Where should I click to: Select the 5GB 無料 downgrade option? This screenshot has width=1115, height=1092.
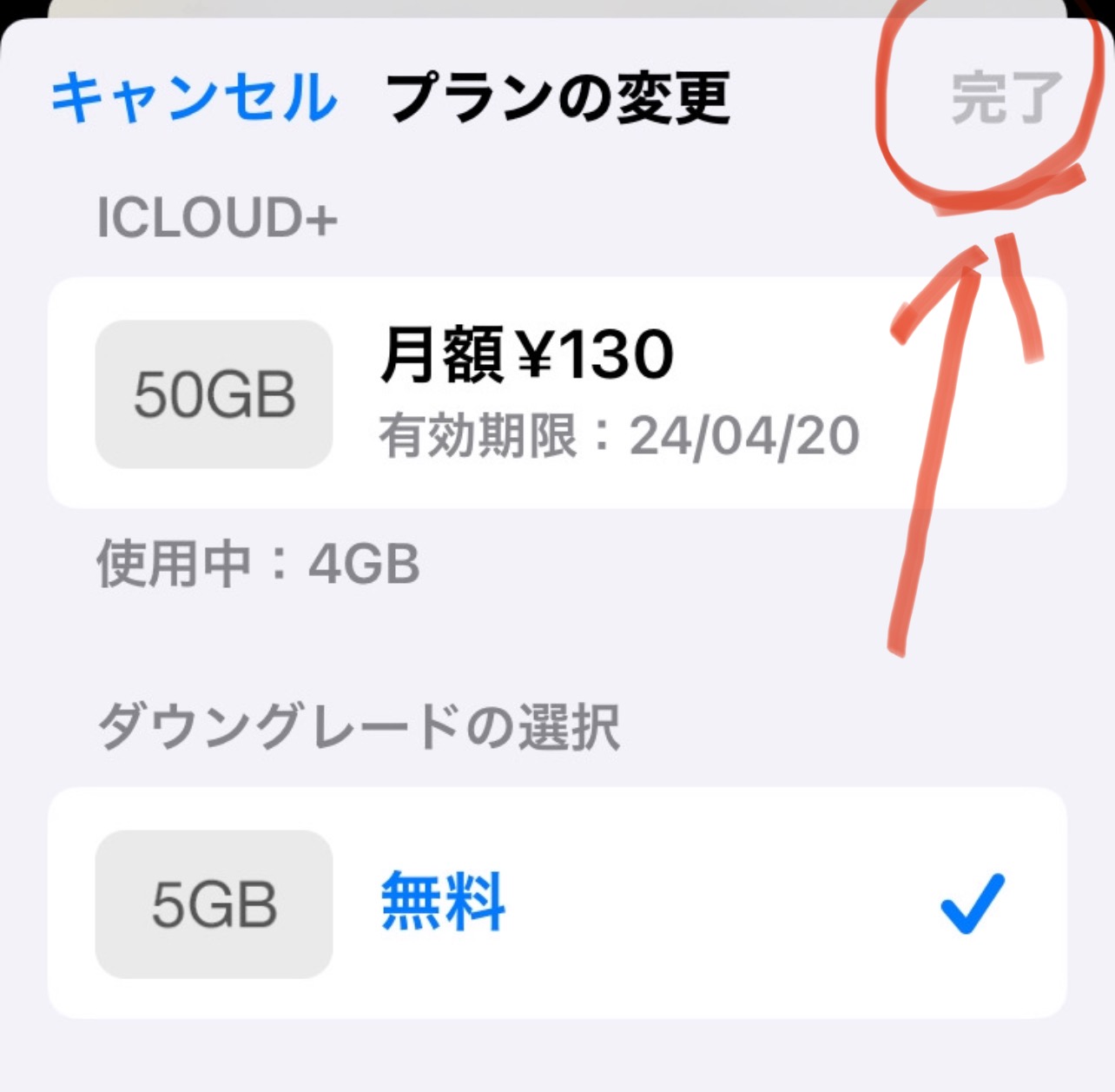[556, 903]
